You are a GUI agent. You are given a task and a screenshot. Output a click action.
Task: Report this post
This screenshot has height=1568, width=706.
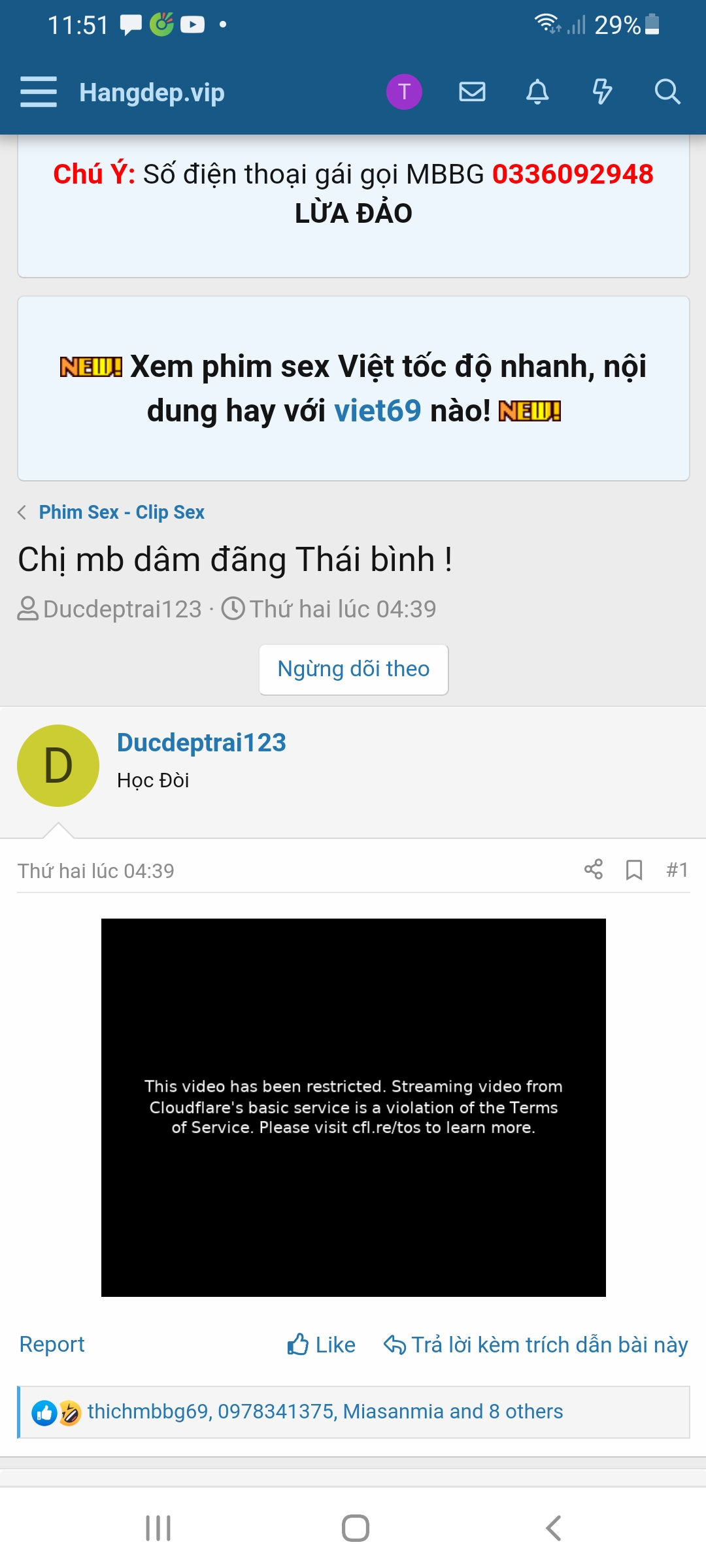tap(52, 1344)
